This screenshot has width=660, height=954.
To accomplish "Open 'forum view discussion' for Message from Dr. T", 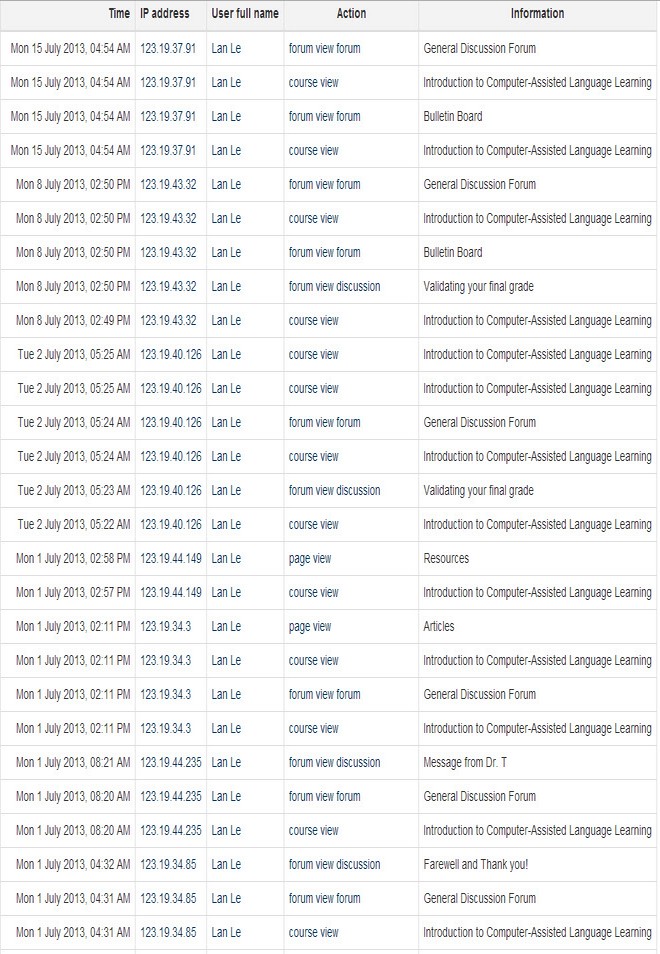I will point(334,762).
